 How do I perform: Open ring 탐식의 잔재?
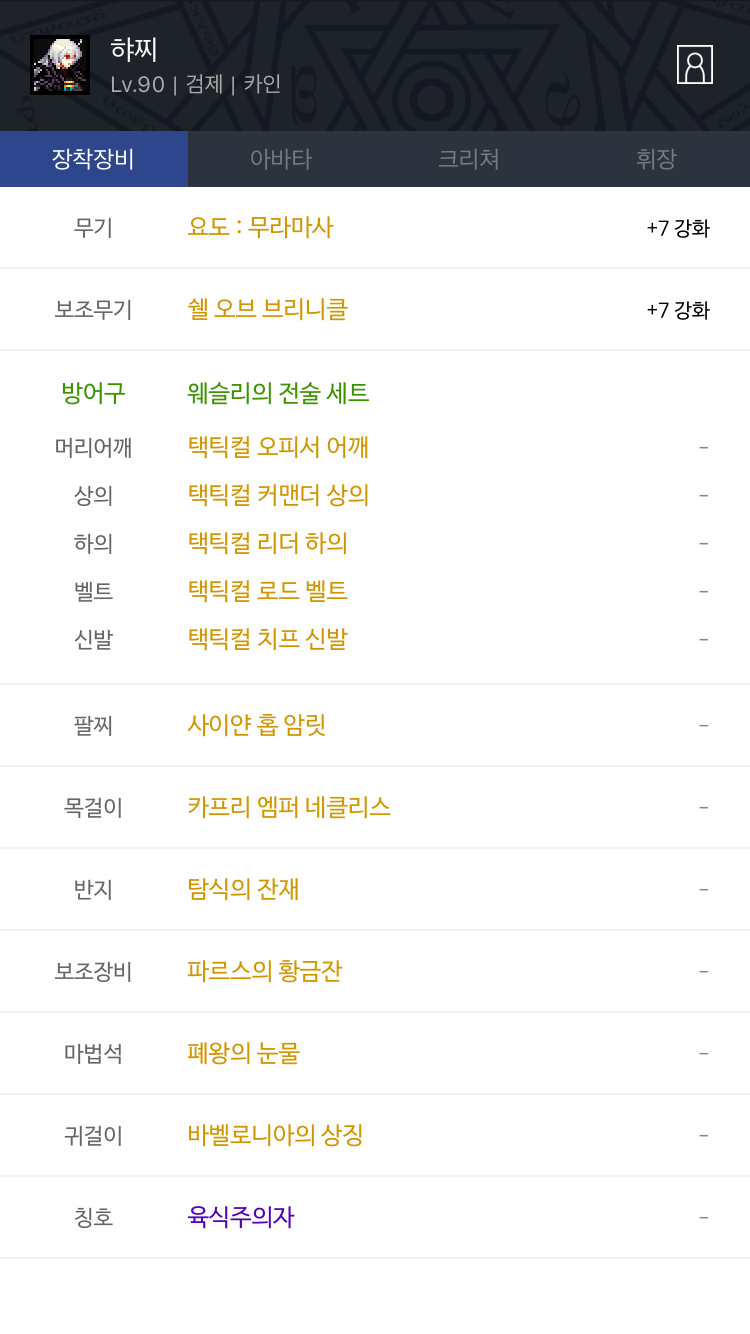[x=243, y=889]
